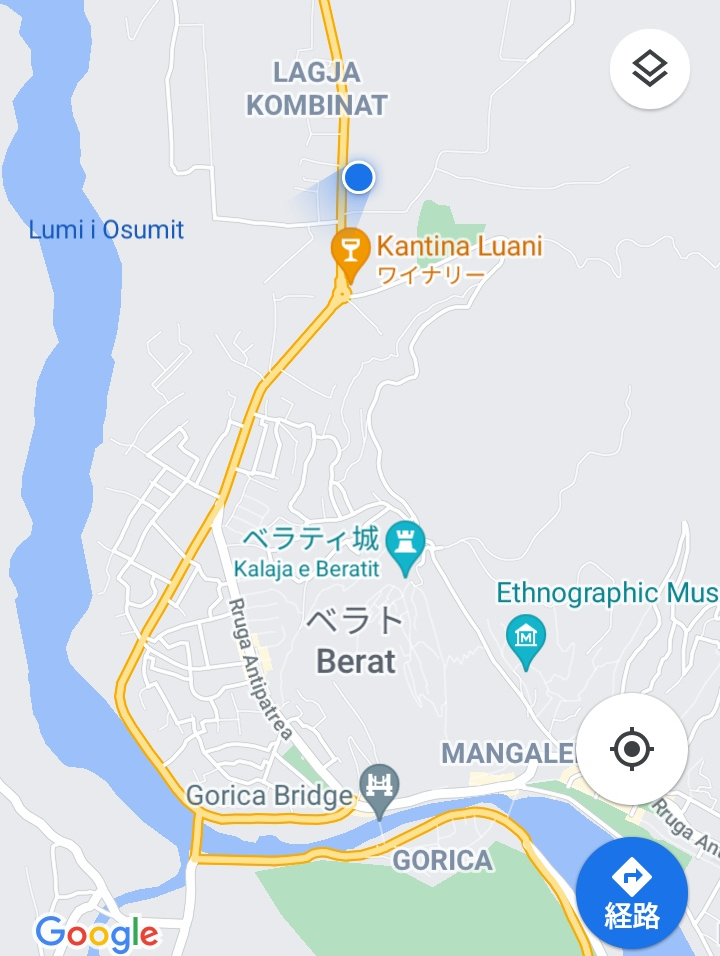
Task: Tap the blue current-location dot
Action: [x=358, y=178]
